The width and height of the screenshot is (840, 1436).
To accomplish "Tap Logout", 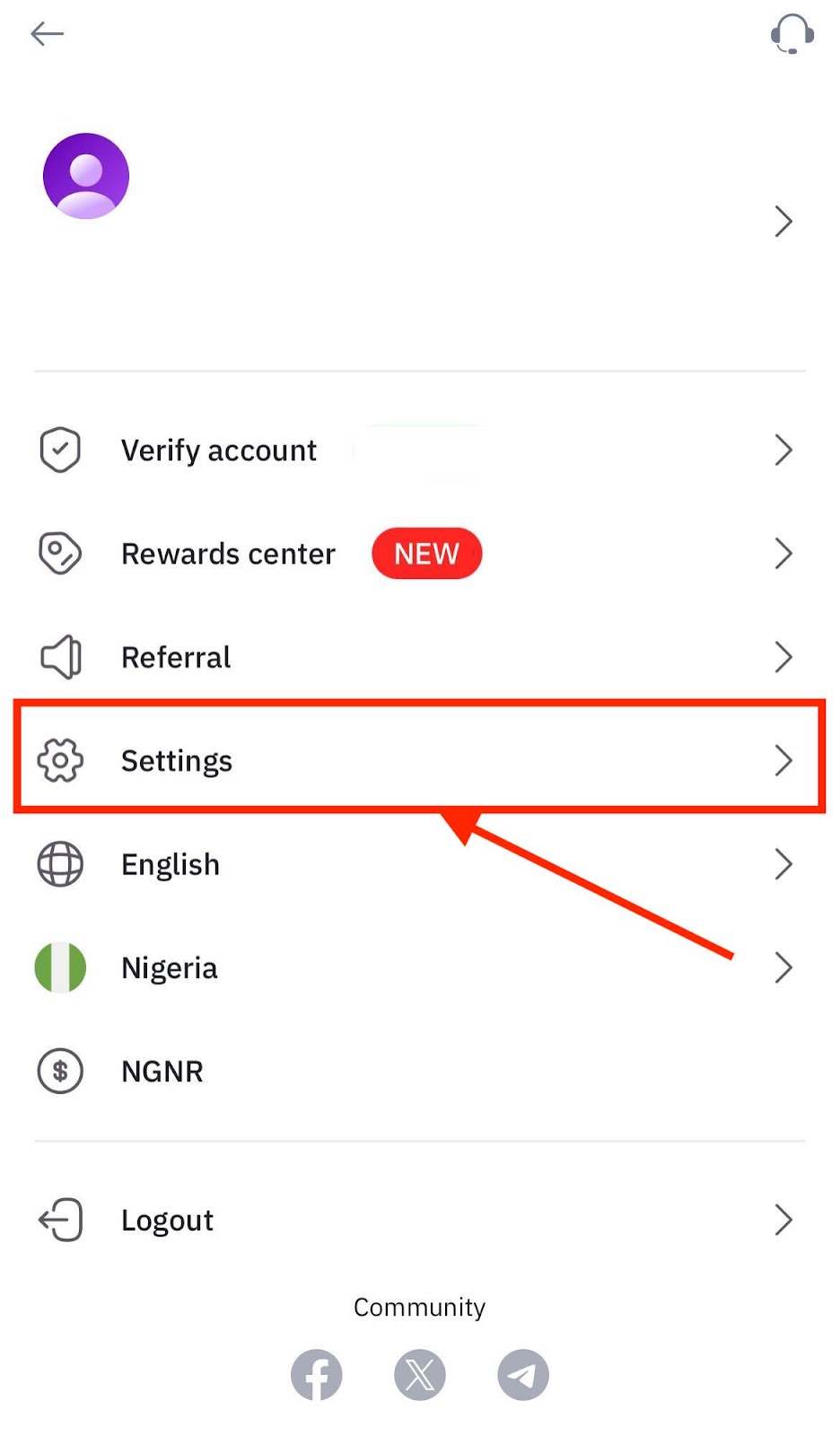I will pyautogui.click(x=167, y=1220).
